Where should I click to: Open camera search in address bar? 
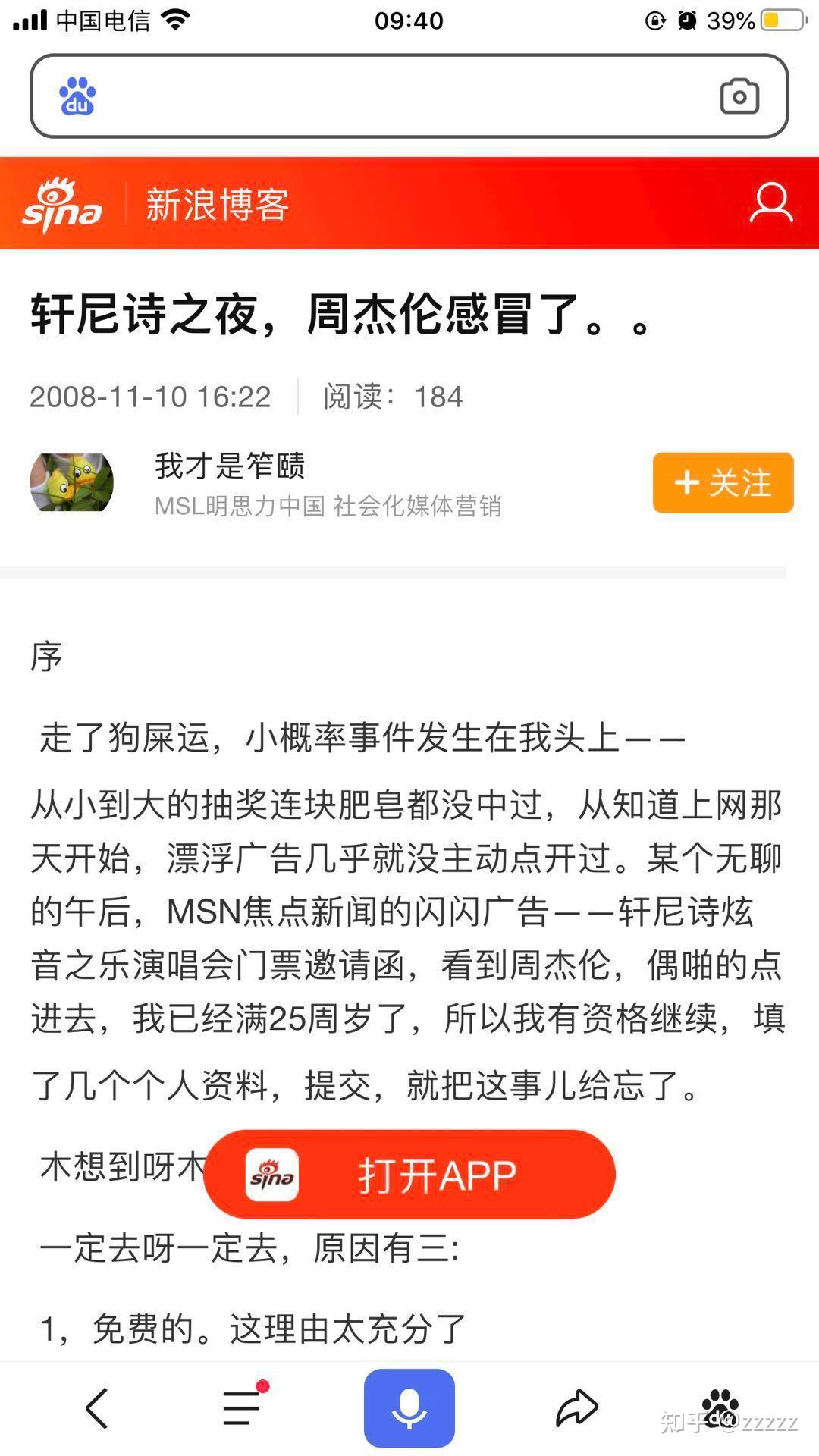click(x=739, y=96)
